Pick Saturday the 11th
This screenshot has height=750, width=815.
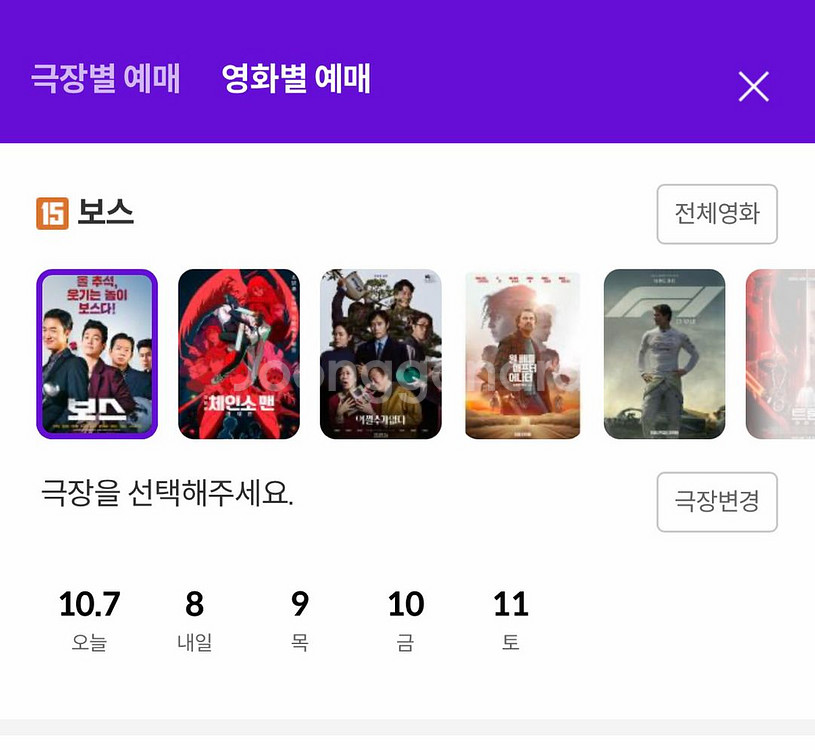pyautogui.click(x=510, y=618)
